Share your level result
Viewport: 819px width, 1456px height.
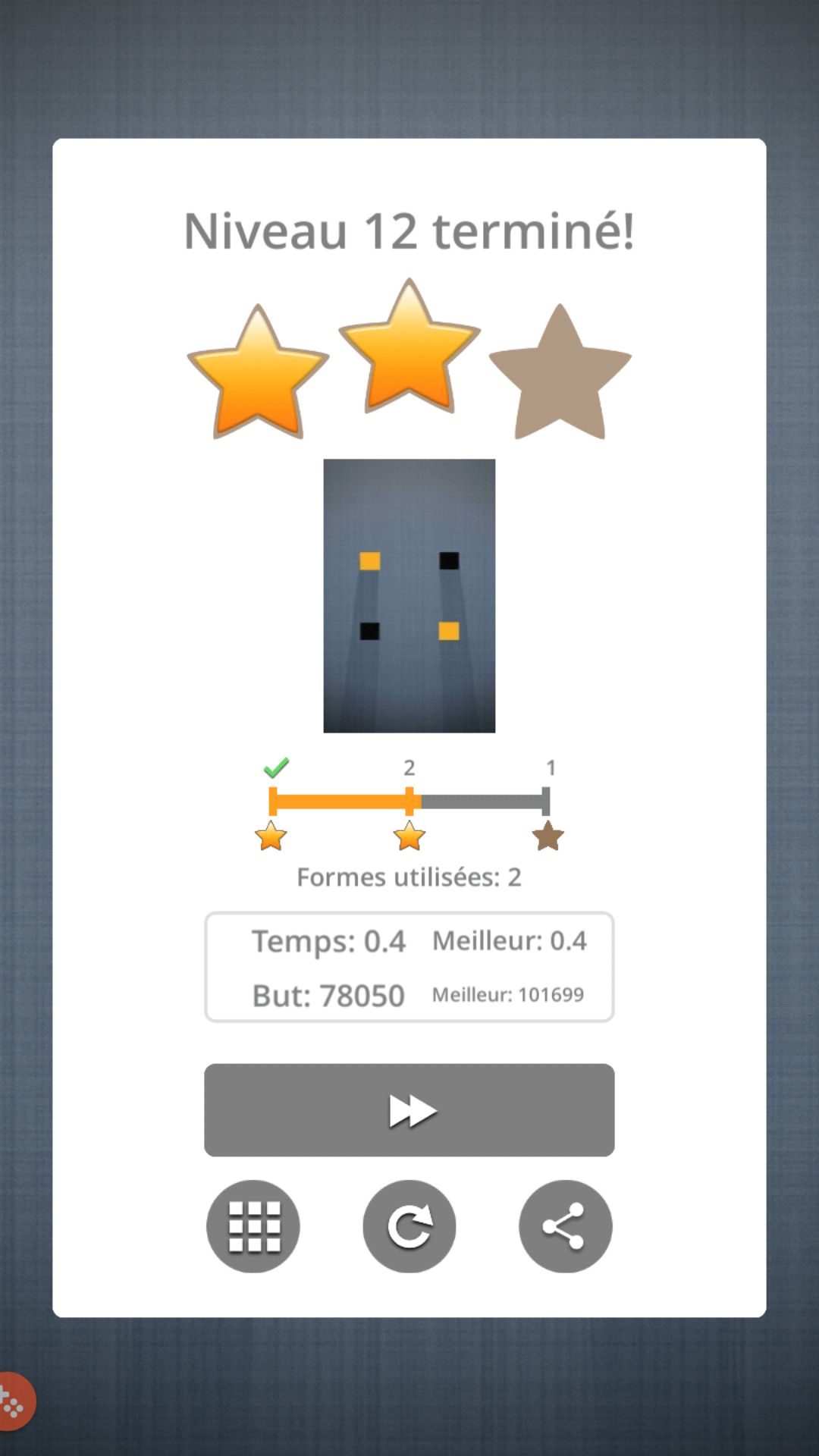point(565,1226)
